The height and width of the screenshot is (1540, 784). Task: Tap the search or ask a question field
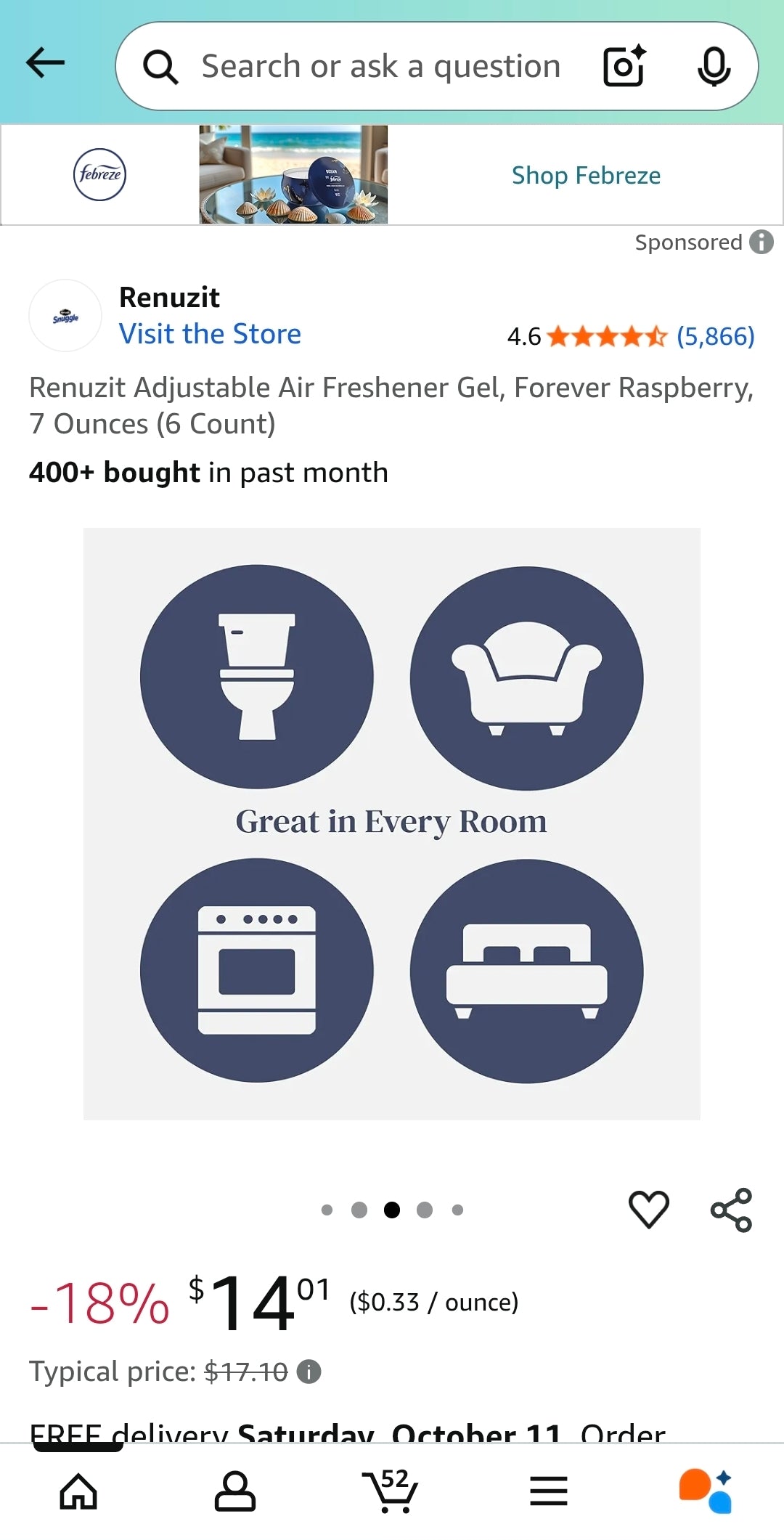(380, 67)
